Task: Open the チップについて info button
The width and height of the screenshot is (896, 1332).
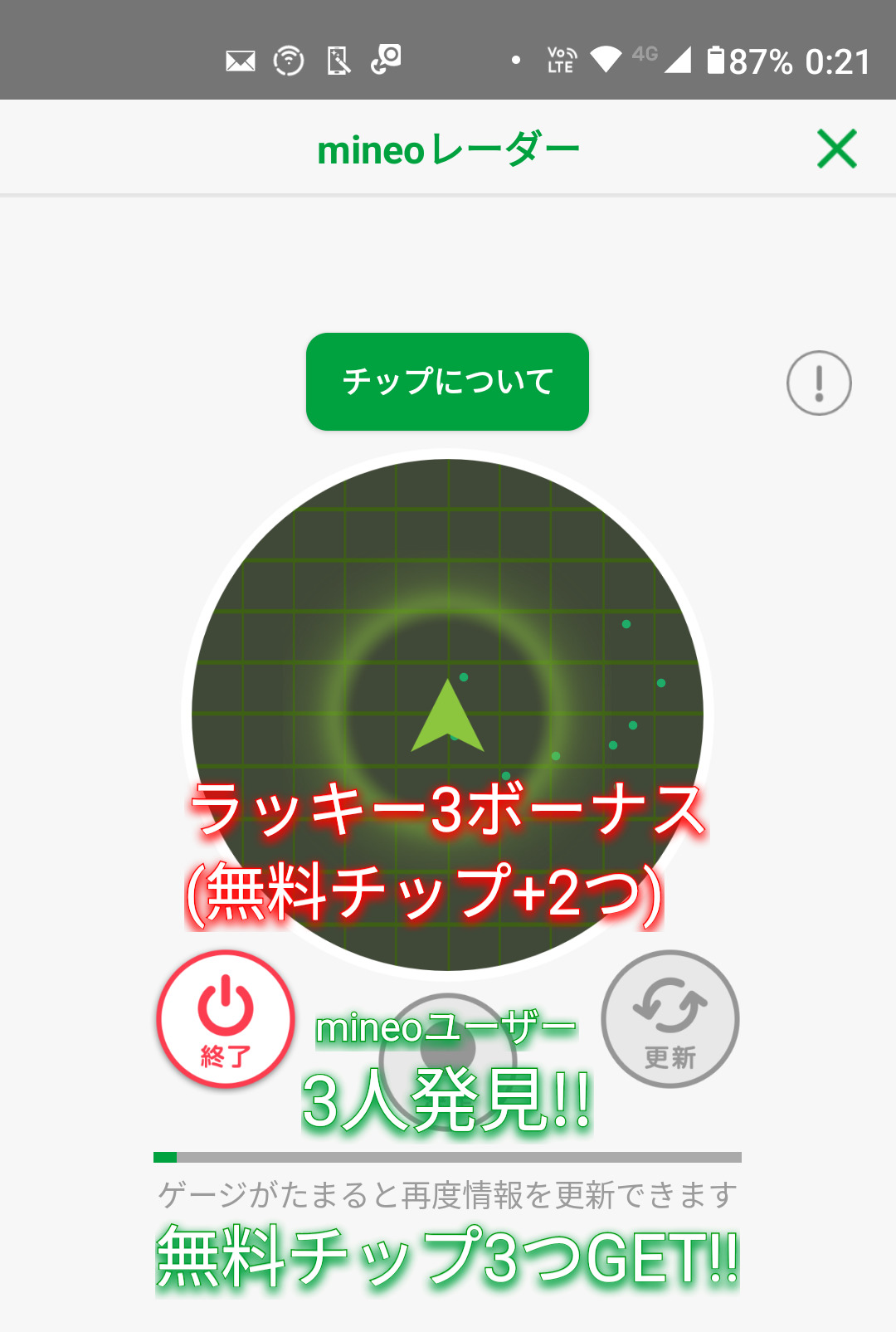Action: coord(447,382)
